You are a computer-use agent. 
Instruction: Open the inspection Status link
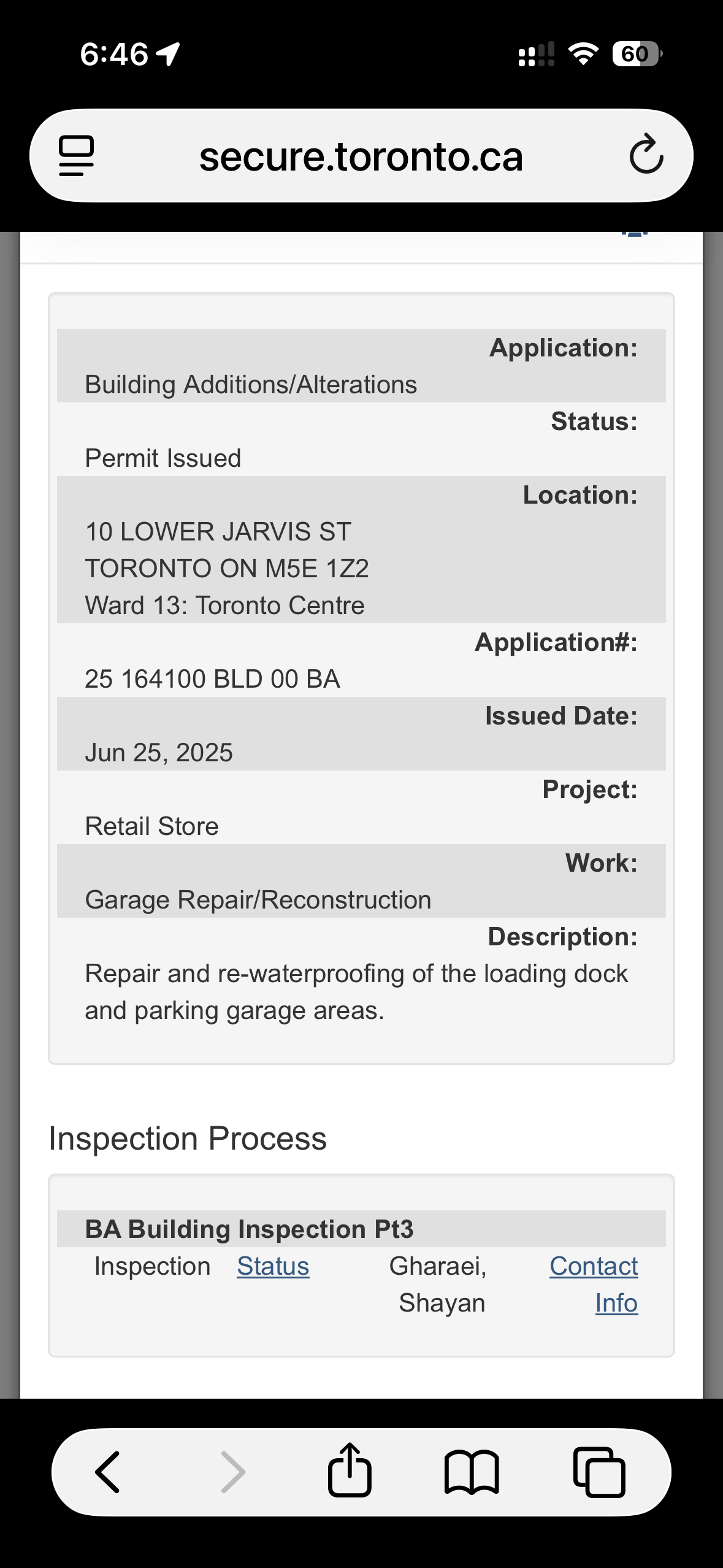click(x=273, y=1266)
